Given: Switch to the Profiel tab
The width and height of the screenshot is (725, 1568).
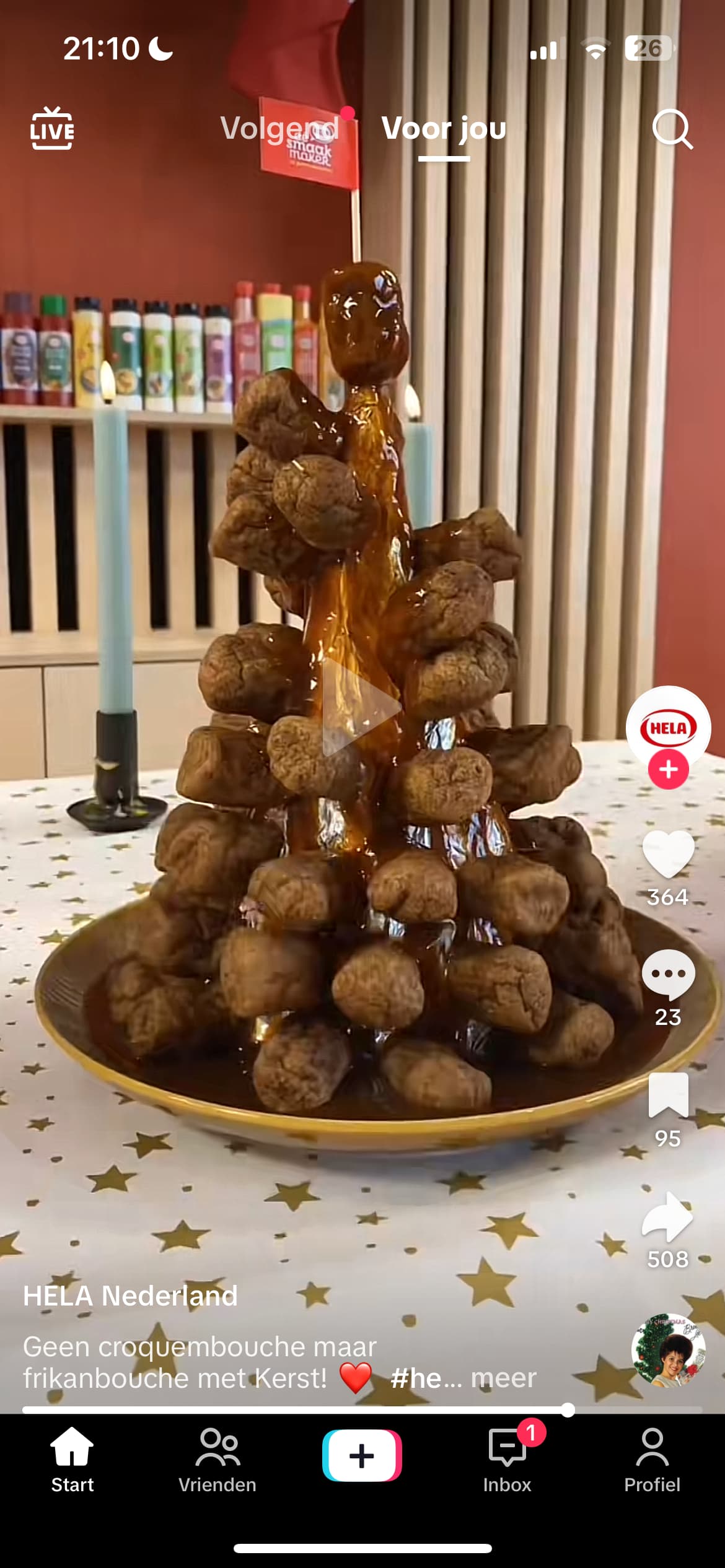Looking at the screenshot, I should (x=652, y=1460).
